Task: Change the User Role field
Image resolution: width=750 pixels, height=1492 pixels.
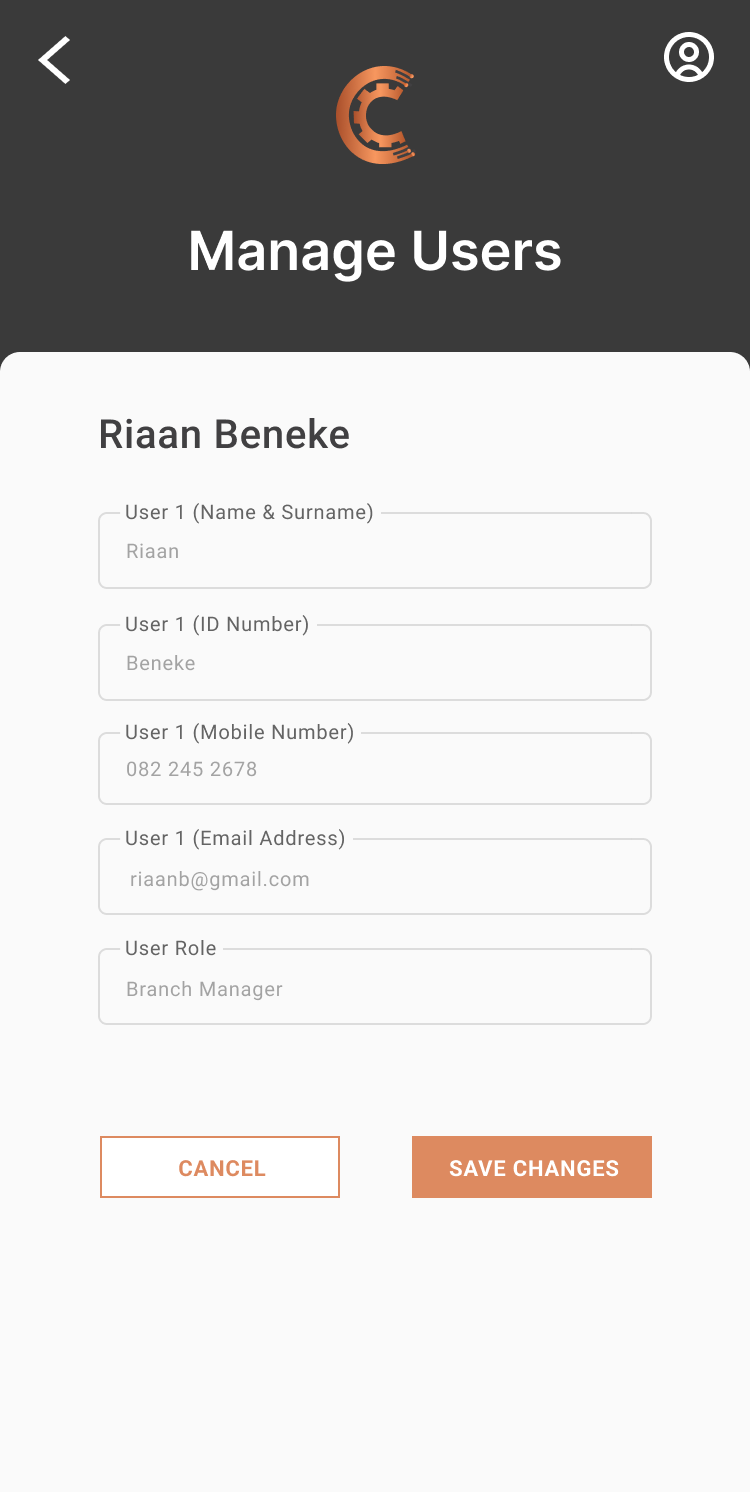Action: (375, 988)
